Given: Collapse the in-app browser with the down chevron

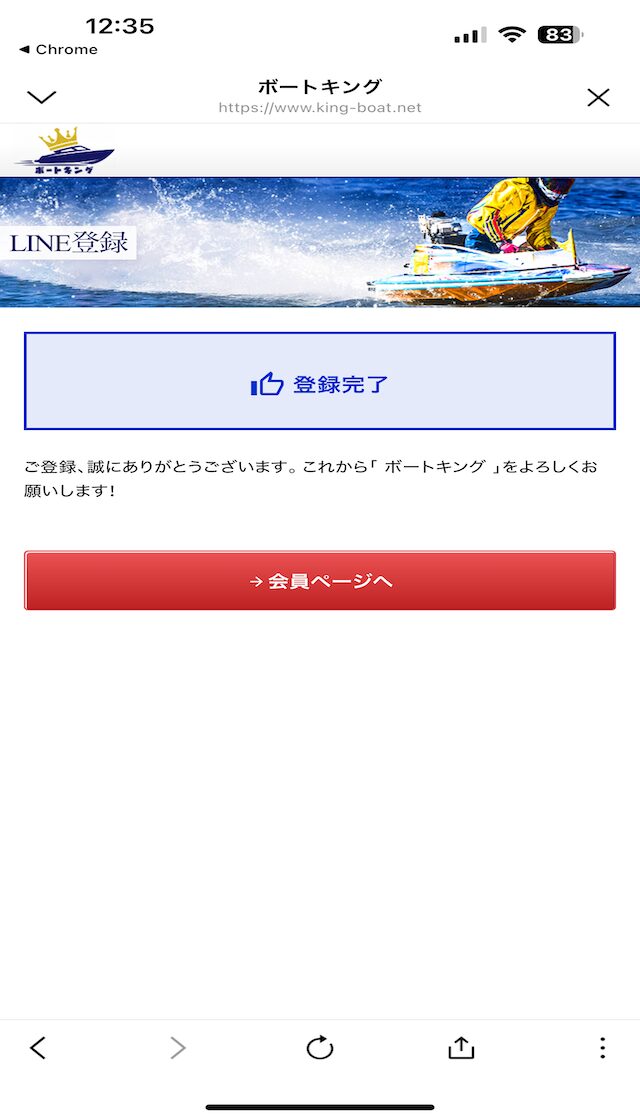Looking at the screenshot, I should tap(42, 97).
